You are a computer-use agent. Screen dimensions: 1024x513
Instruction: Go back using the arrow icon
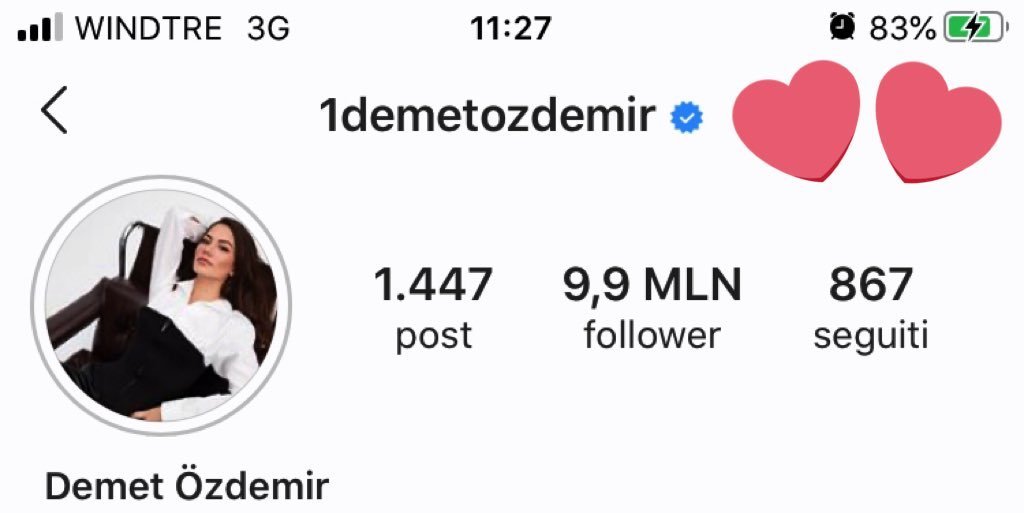tap(55, 111)
